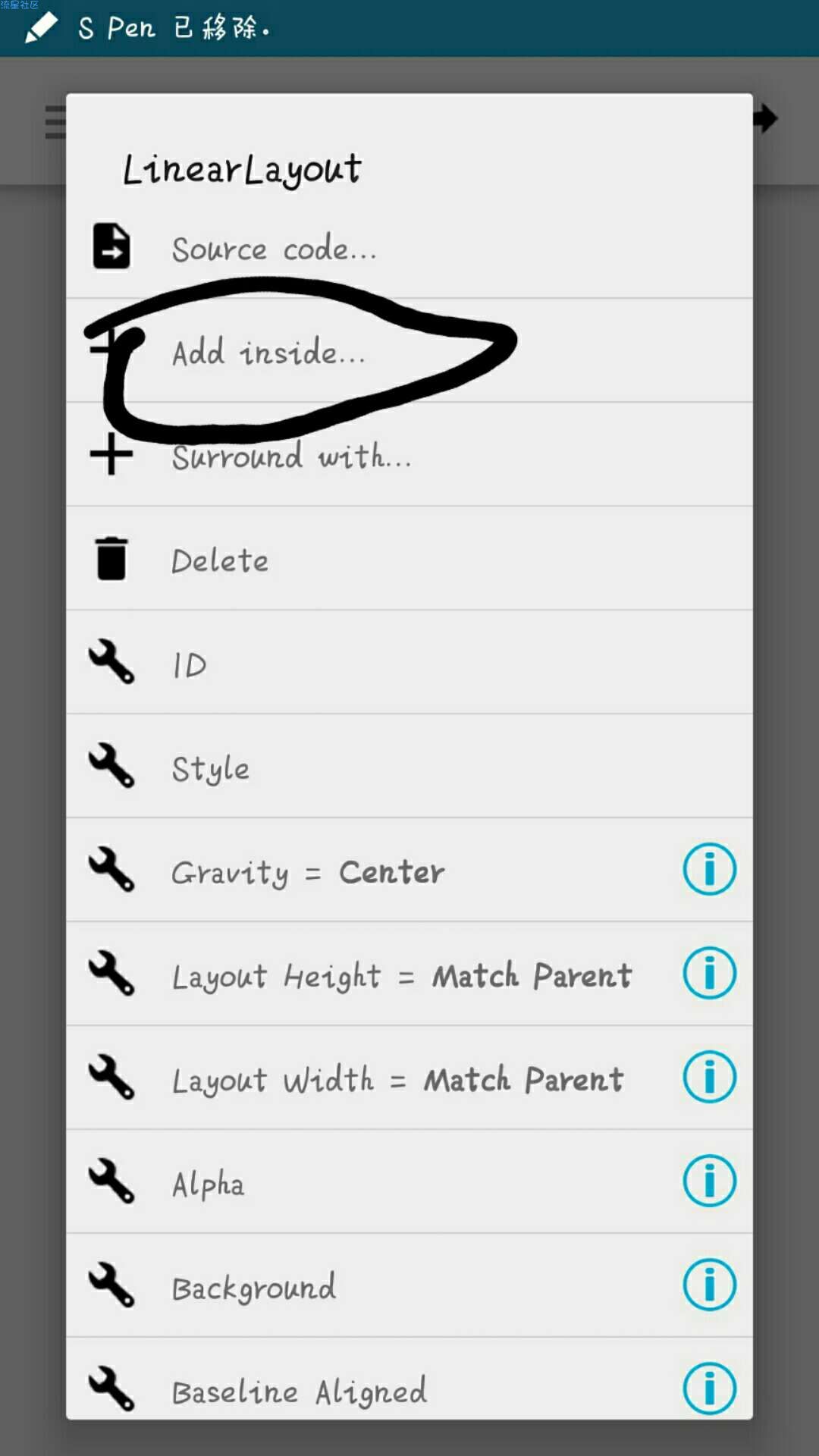View info for Layout Height
The image size is (819, 1456).
pos(709,973)
